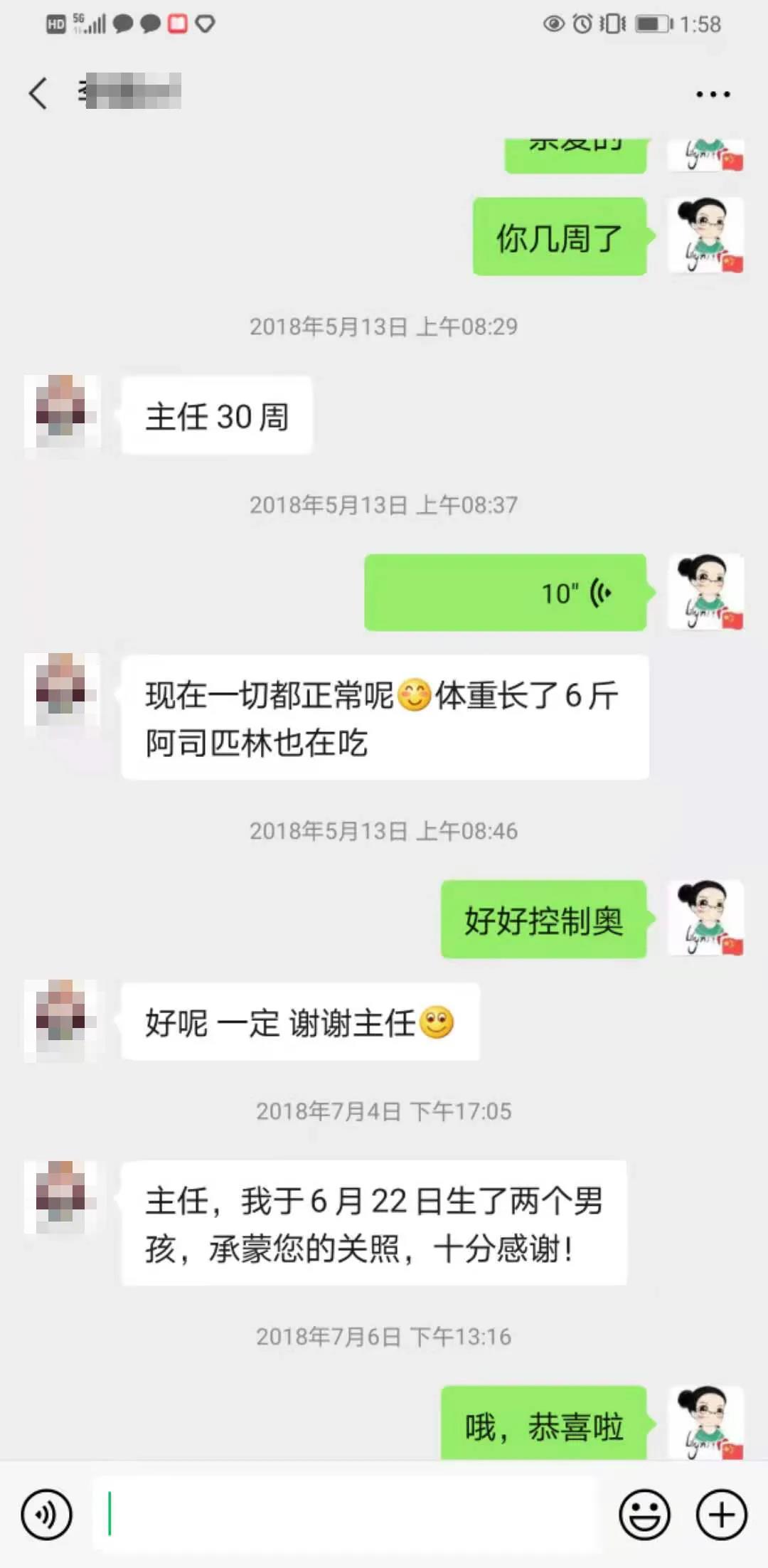Focus the message text field

(345, 1515)
